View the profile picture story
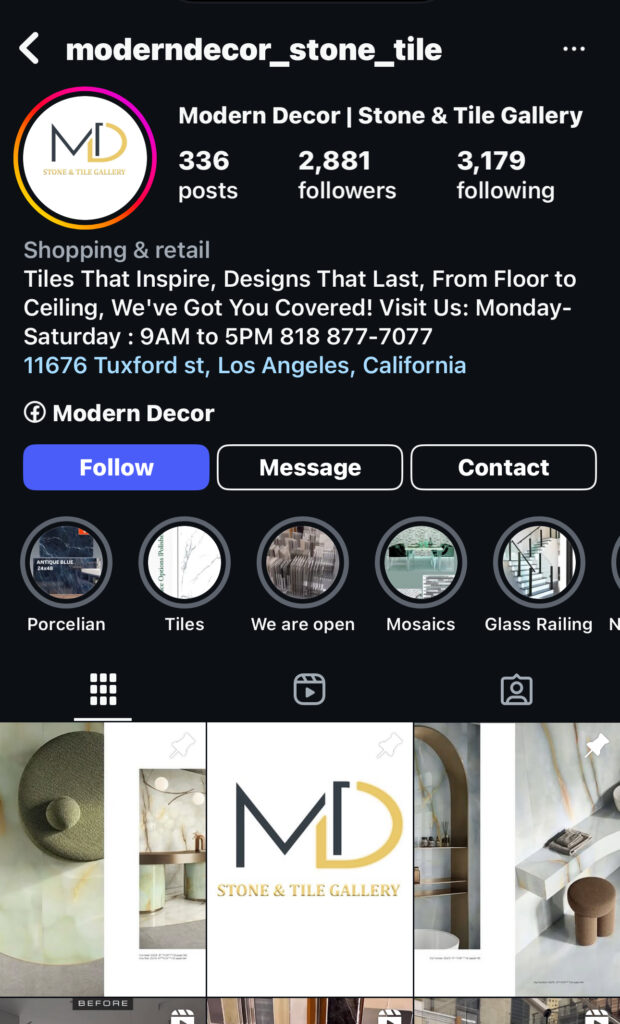The height and width of the screenshot is (1024, 620). pyautogui.click(x=86, y=158)
